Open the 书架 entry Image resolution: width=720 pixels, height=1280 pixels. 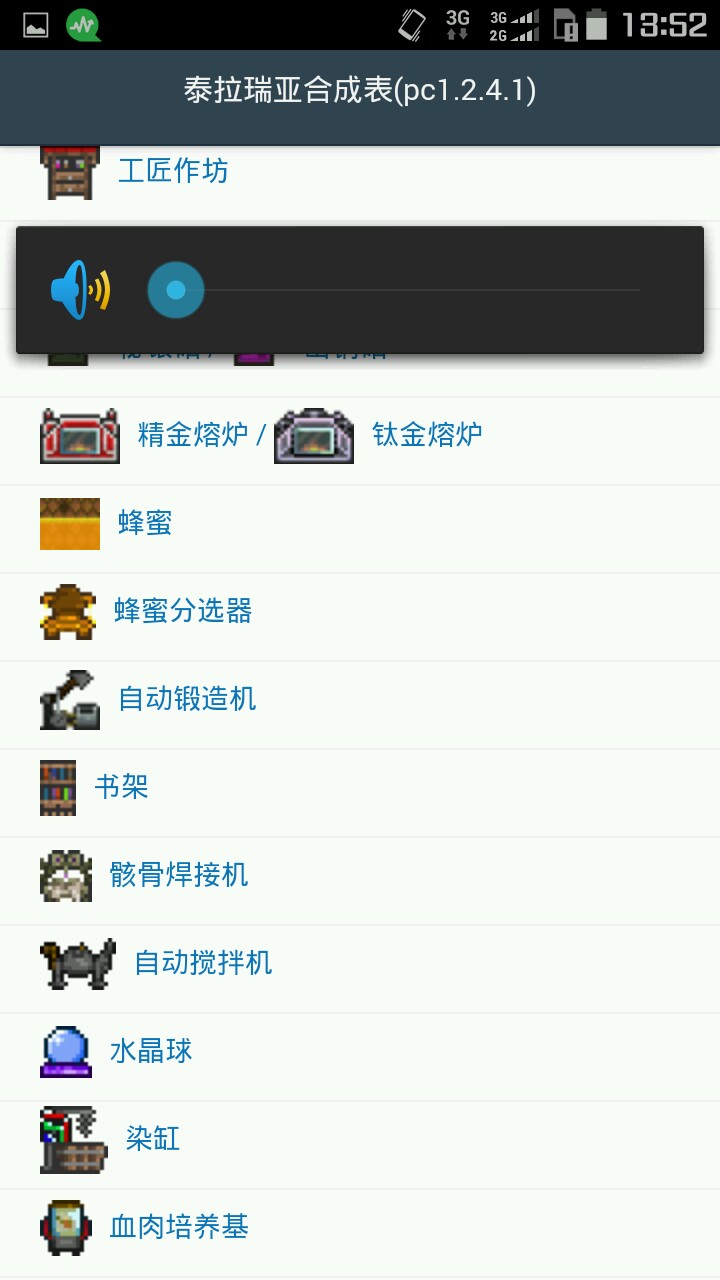tap(121, 787)
